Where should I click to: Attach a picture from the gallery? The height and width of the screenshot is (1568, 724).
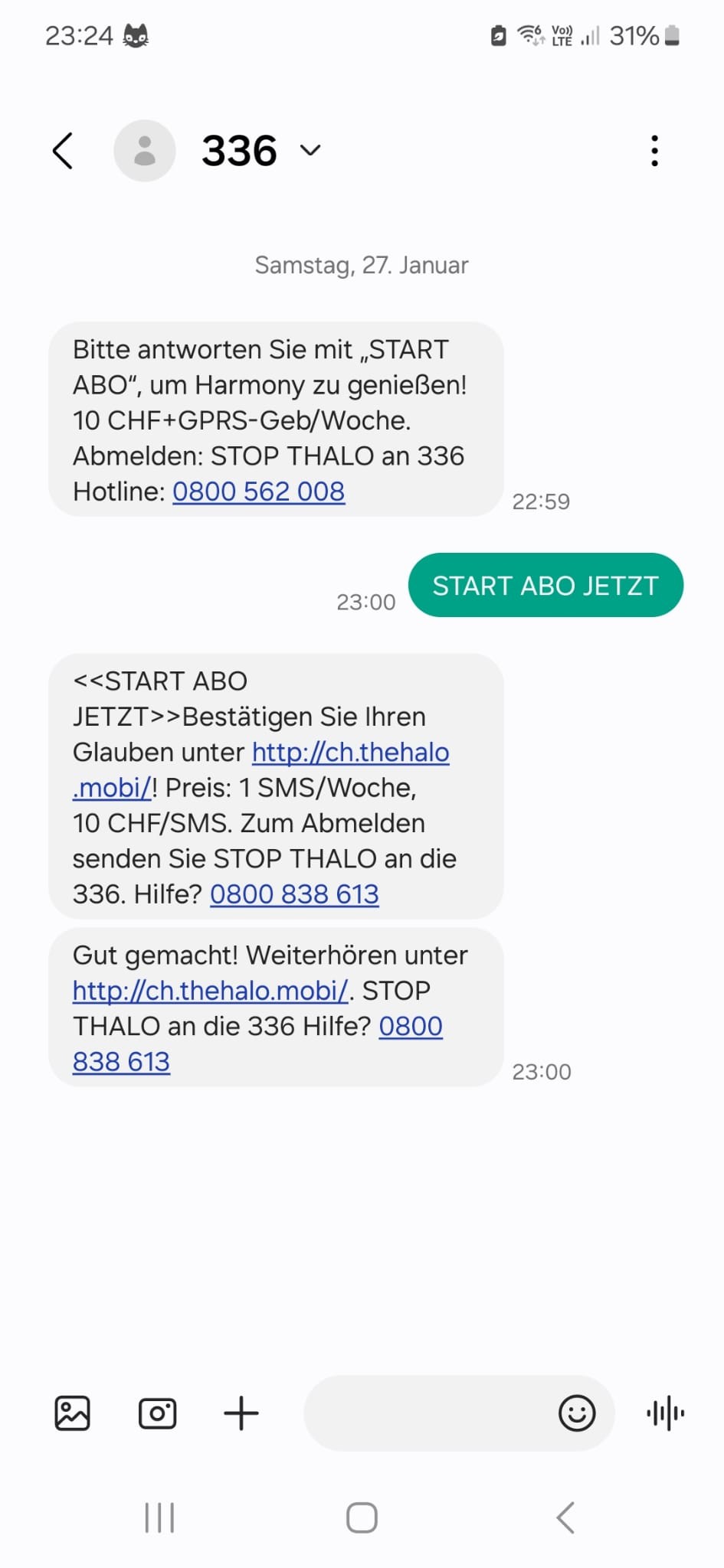coord(73,1413)
